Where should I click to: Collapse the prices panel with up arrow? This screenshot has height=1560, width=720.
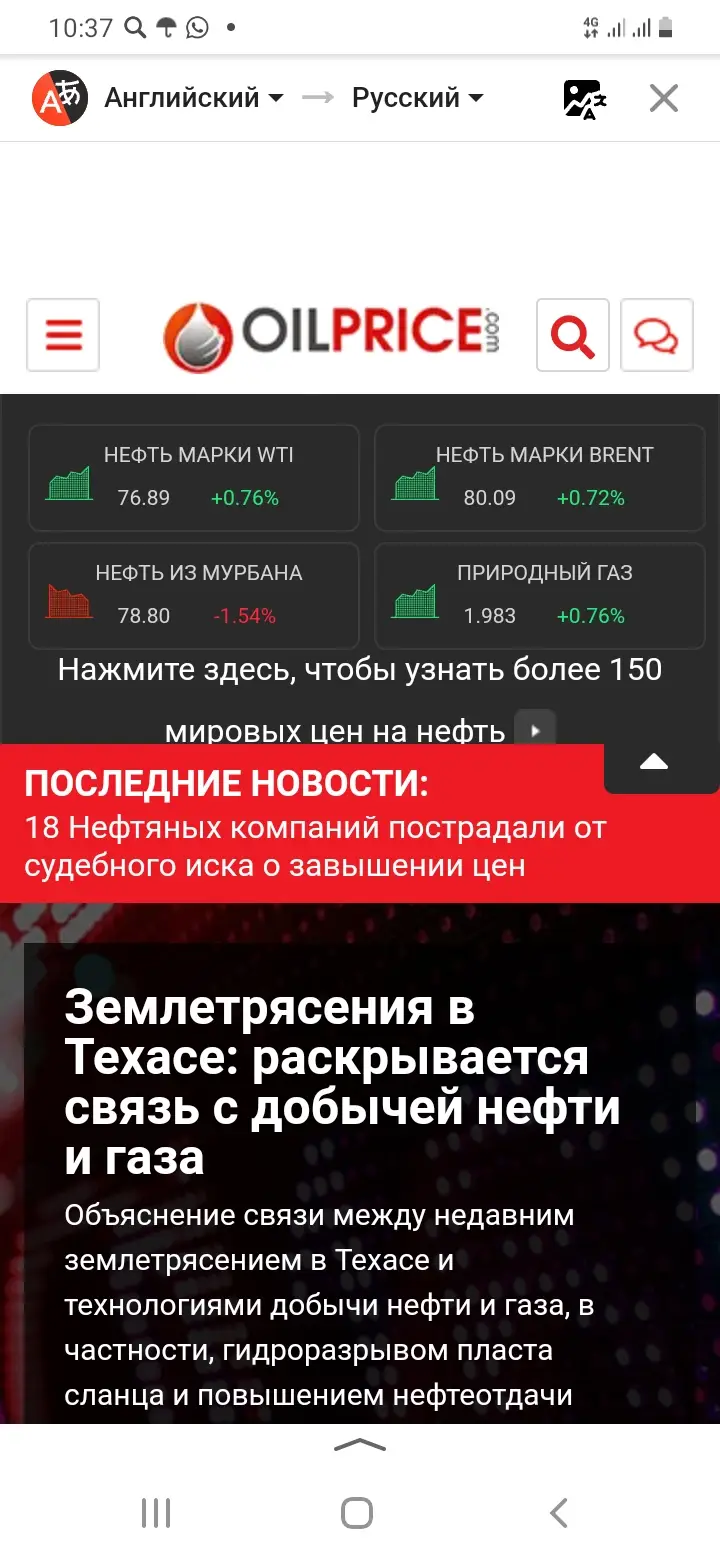654,763
